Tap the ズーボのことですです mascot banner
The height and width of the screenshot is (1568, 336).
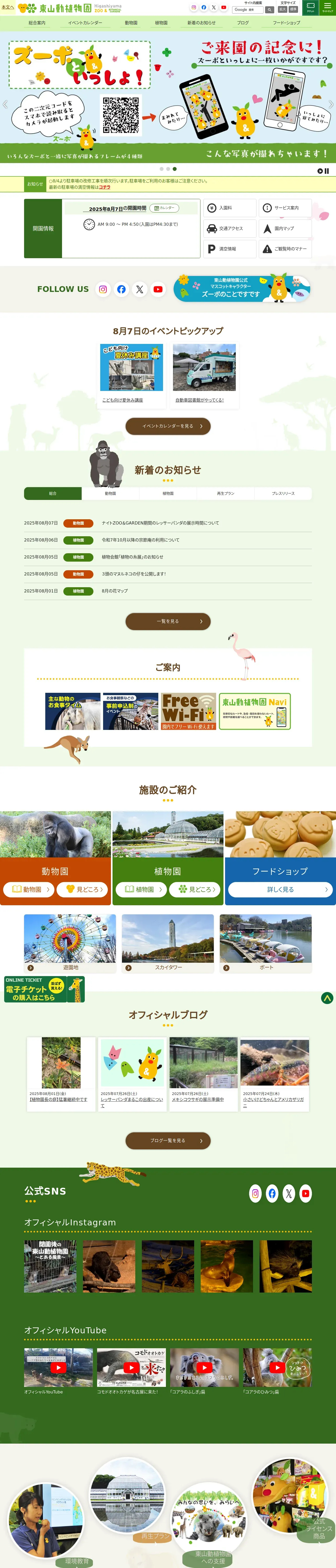(x=242, y=289)
